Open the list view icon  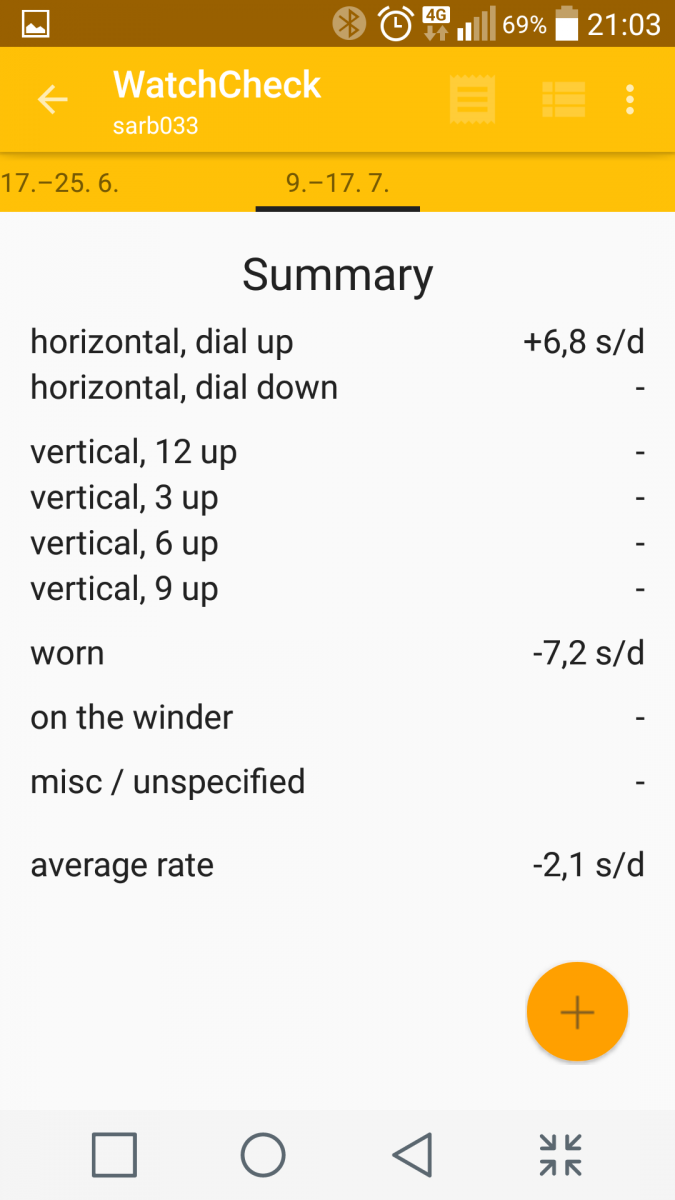(x=563, y=99)
